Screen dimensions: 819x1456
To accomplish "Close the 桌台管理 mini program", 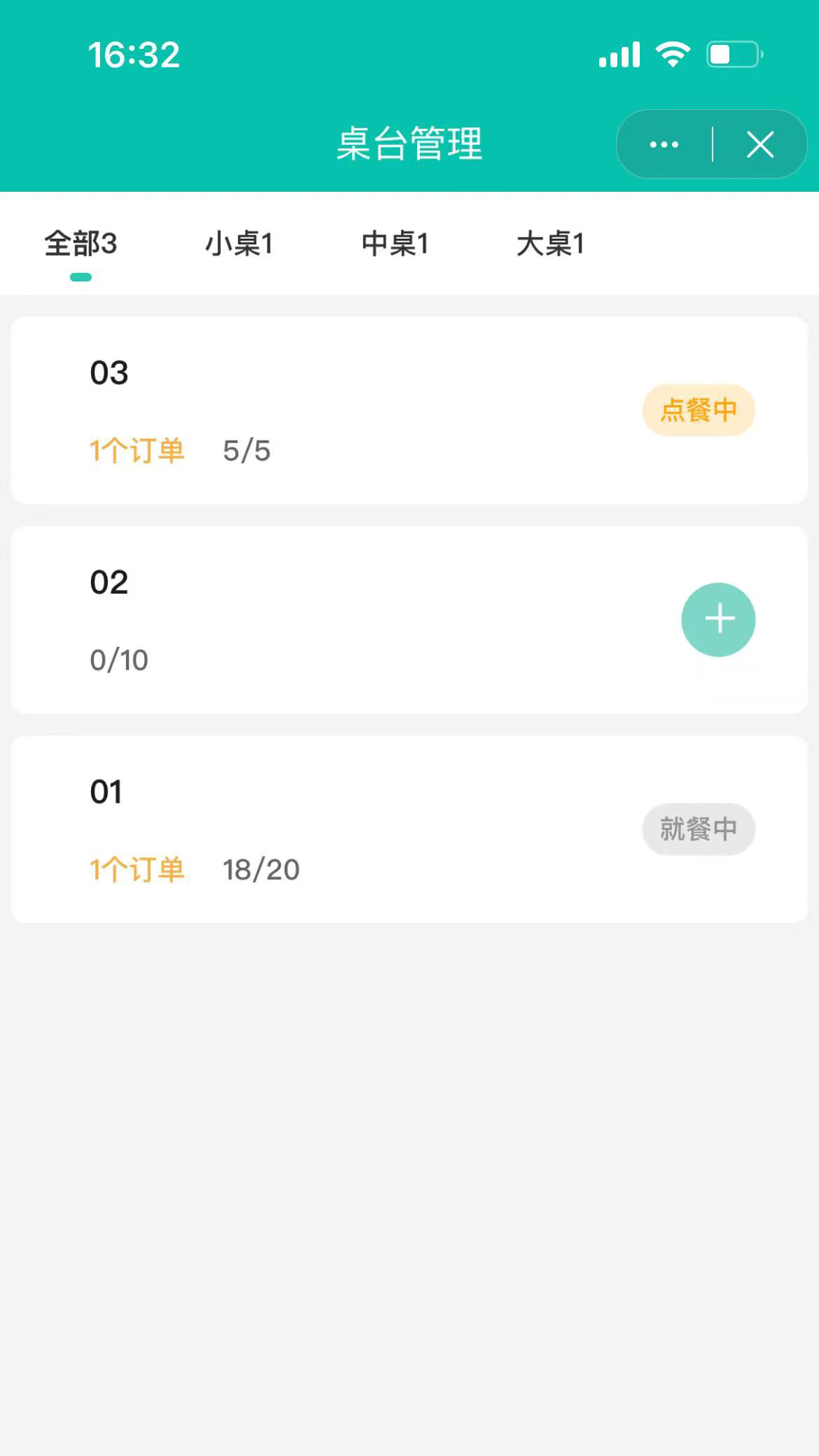I will [760, 144].
